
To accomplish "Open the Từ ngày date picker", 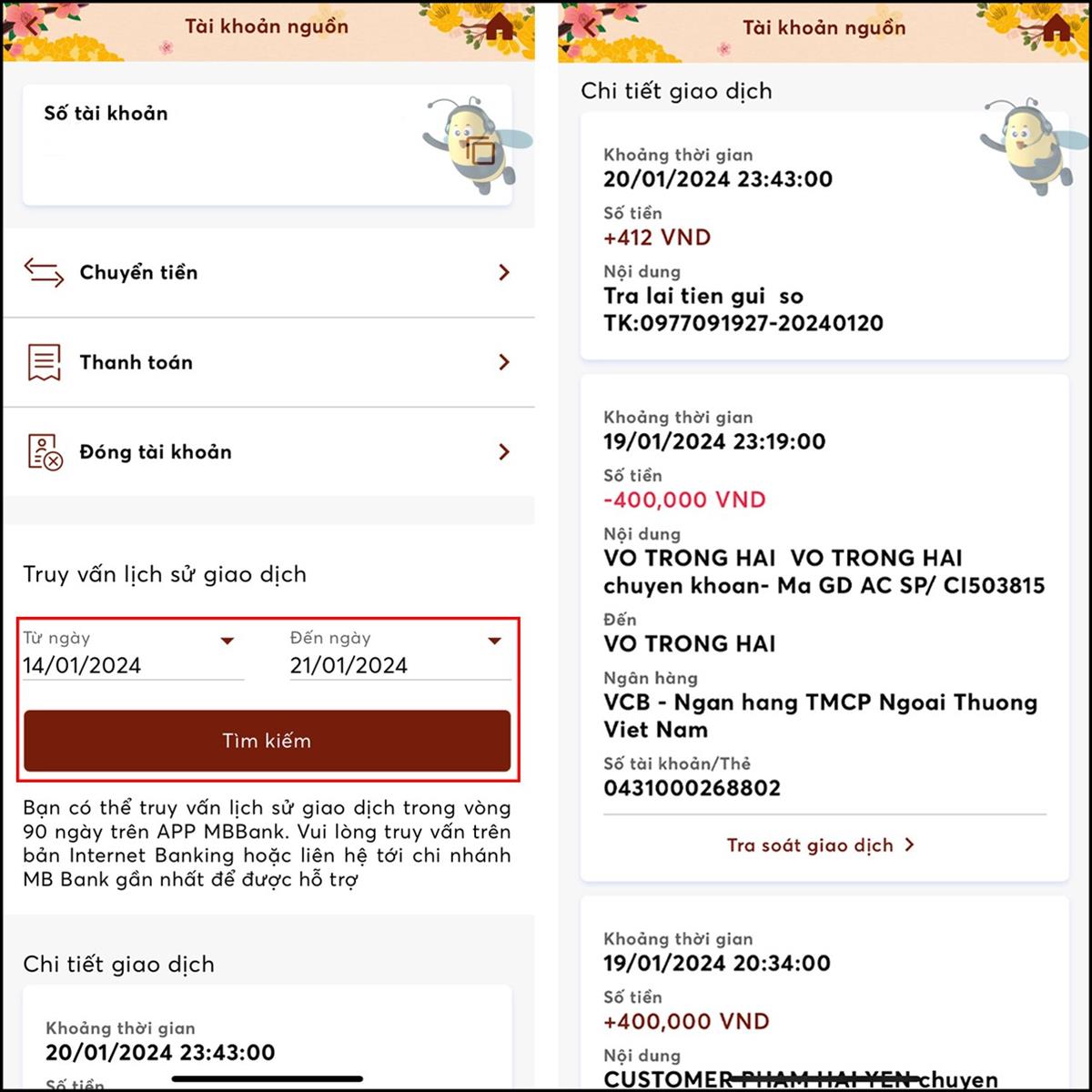I will pos(132,653).
